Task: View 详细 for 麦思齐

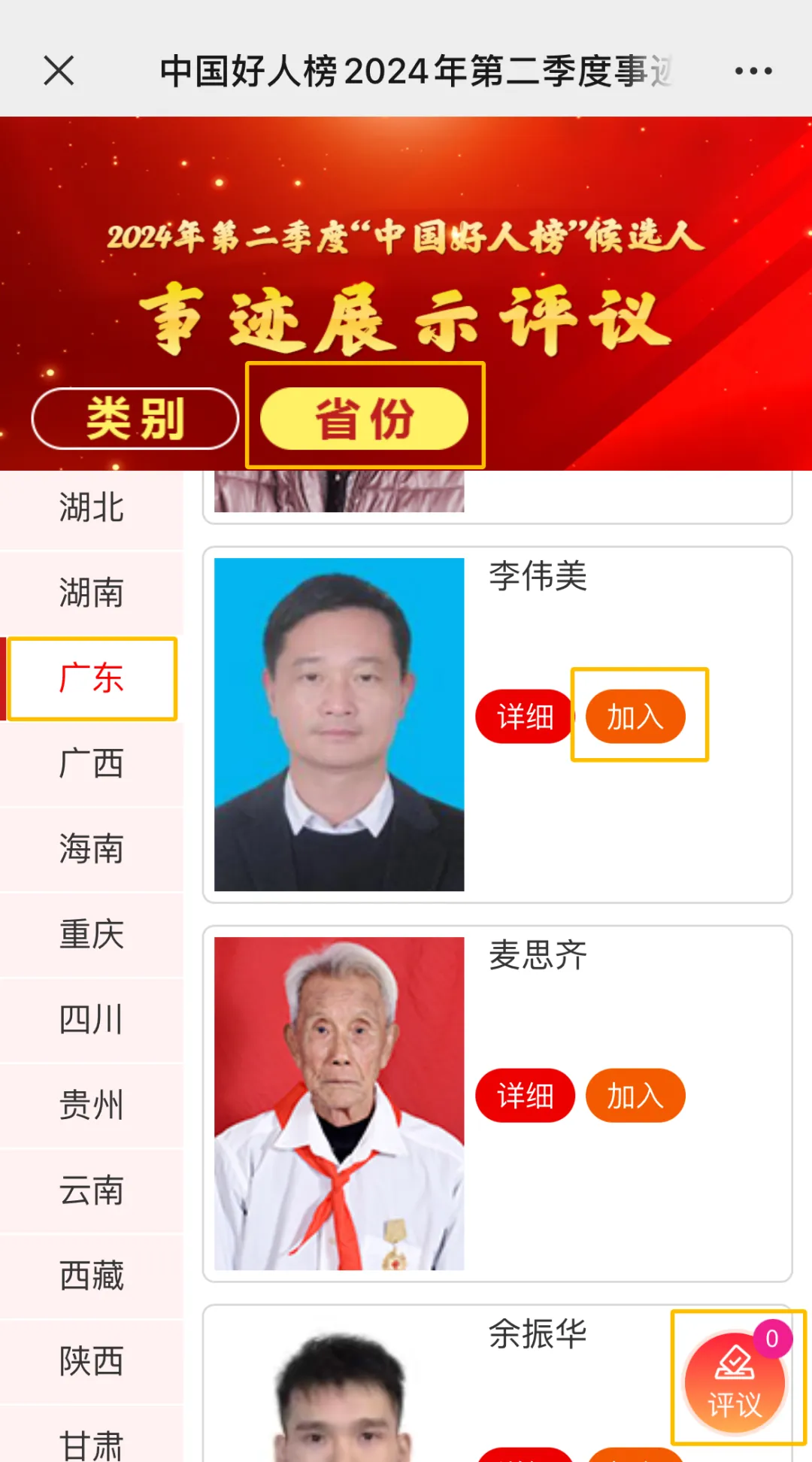Action: tap(525, 1096)
